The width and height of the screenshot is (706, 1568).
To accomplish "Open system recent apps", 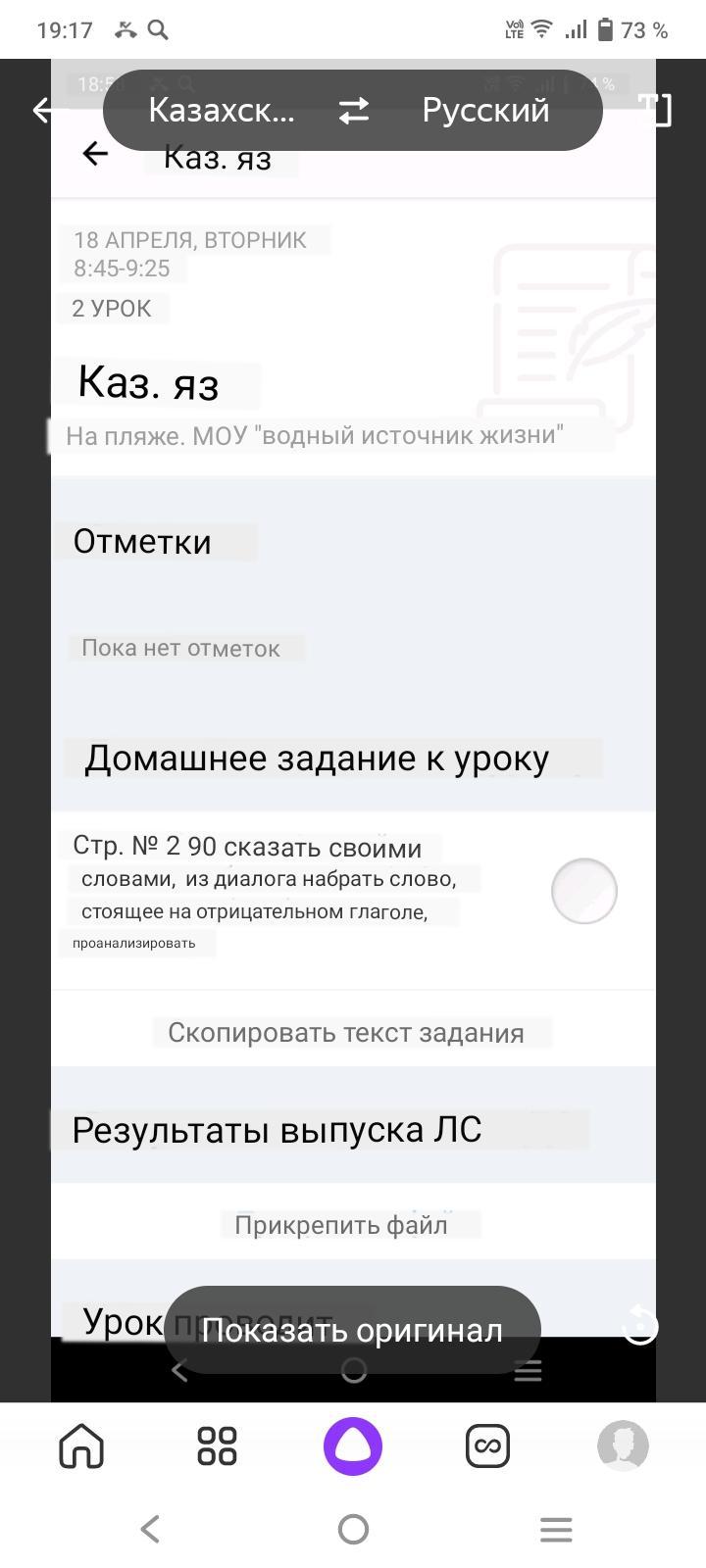I will pos(556,1529).
